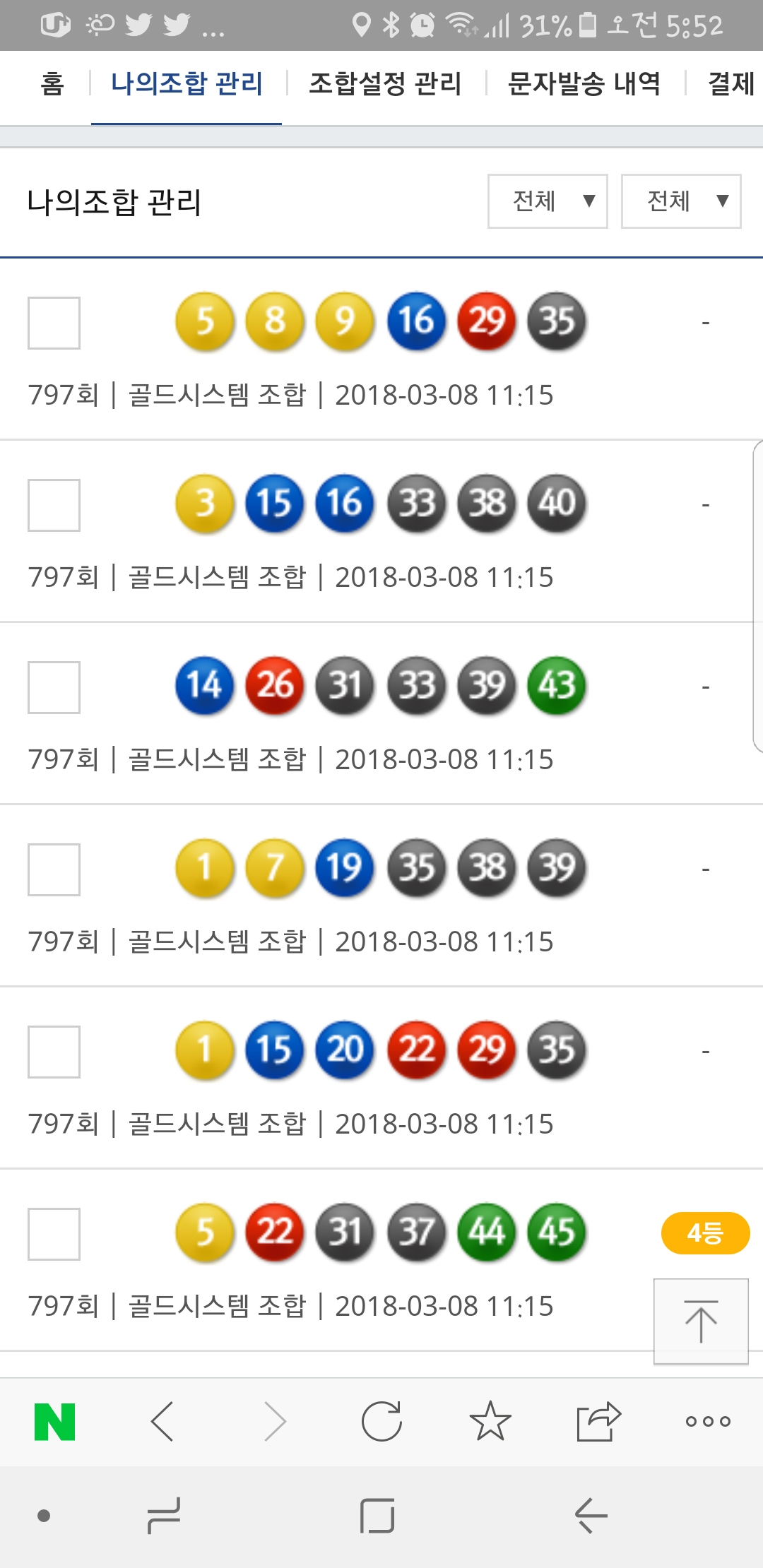The height and width of the screenshot is (1568, 763).
Task: Select the 4등 winning combination checkbox
Action: pyautogui.click(x=54, y=1234)
